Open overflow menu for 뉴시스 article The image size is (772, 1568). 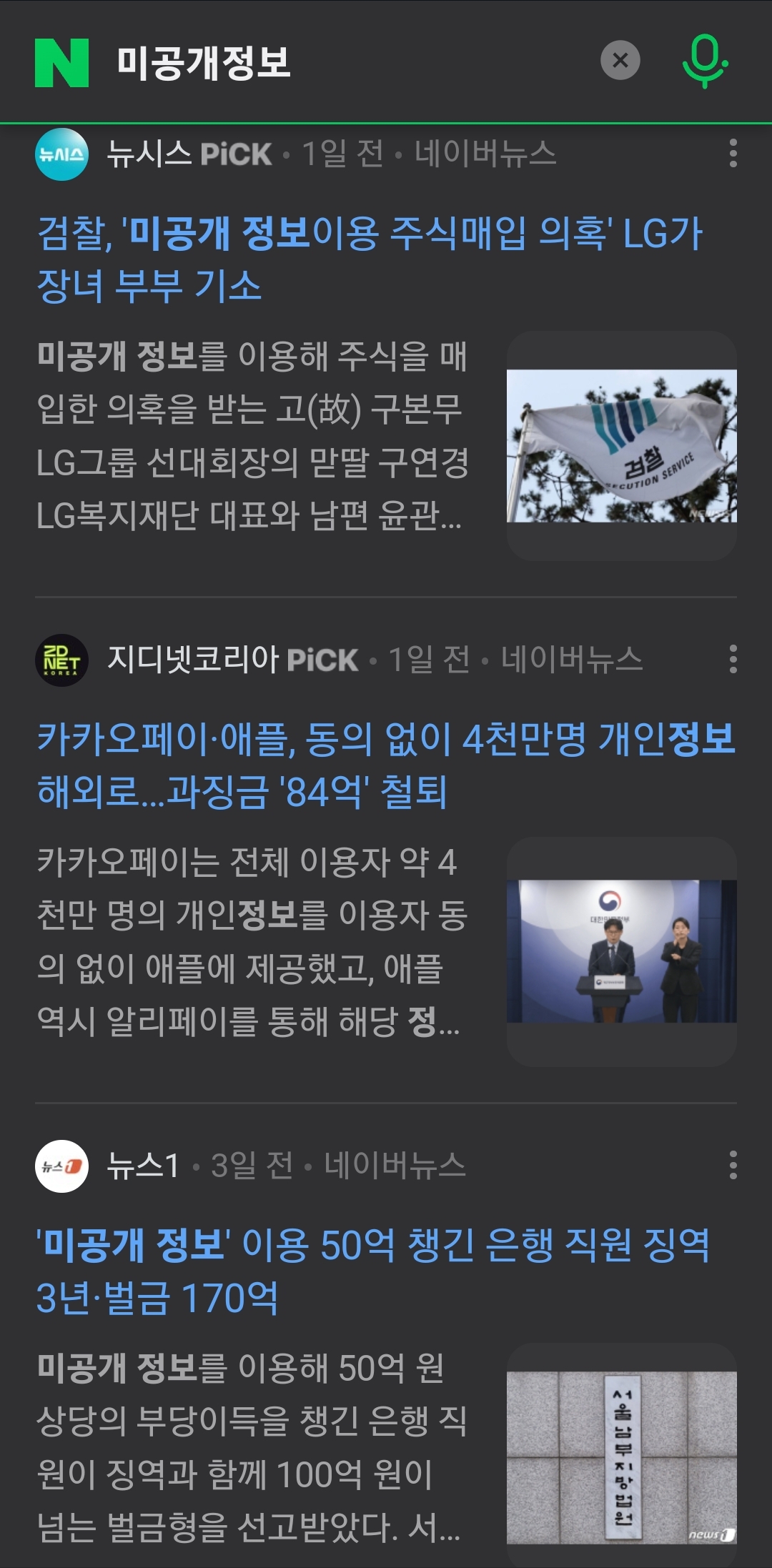coord(733,154)
